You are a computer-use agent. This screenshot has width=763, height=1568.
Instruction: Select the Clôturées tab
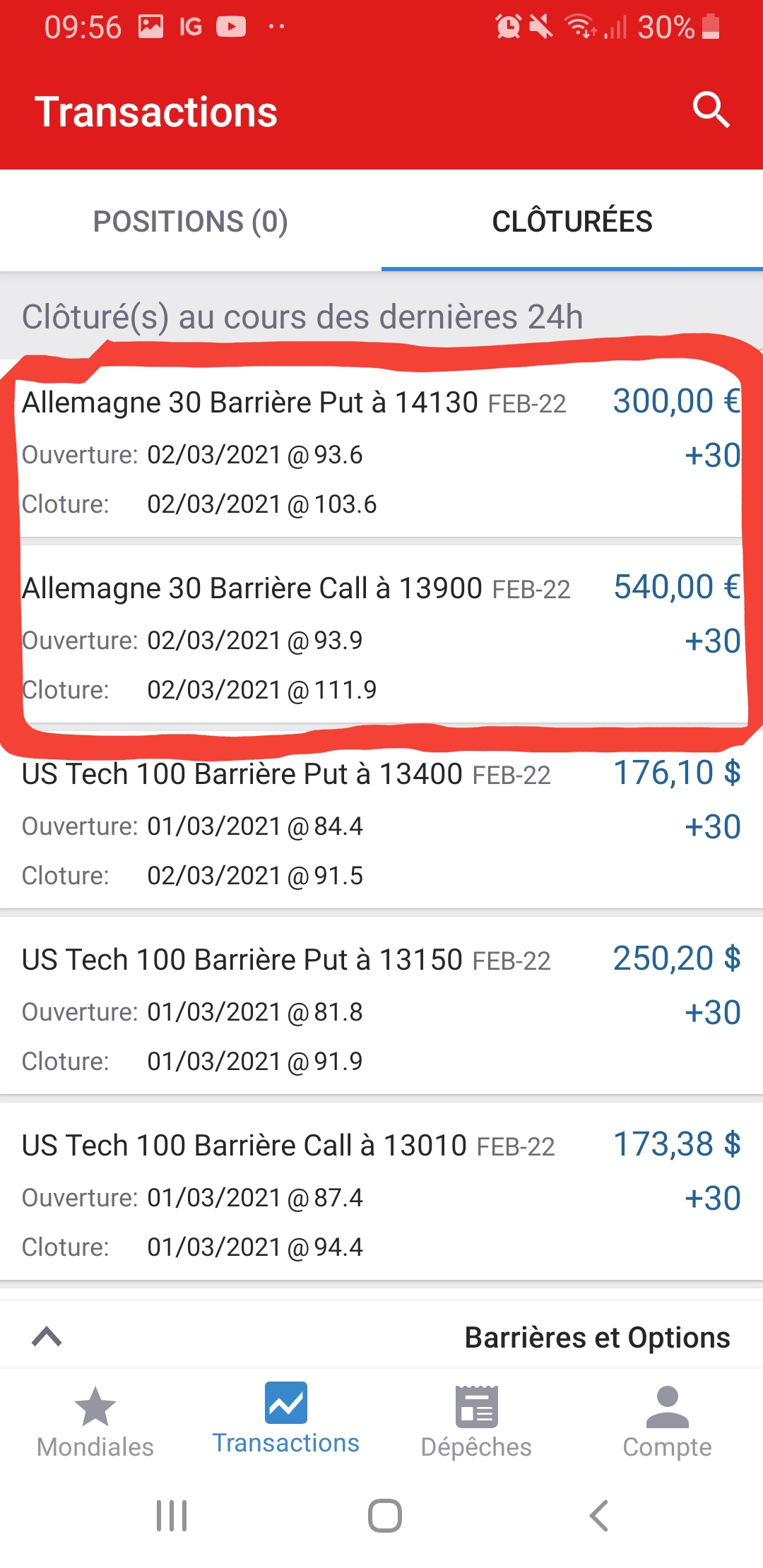click(572, 222)
